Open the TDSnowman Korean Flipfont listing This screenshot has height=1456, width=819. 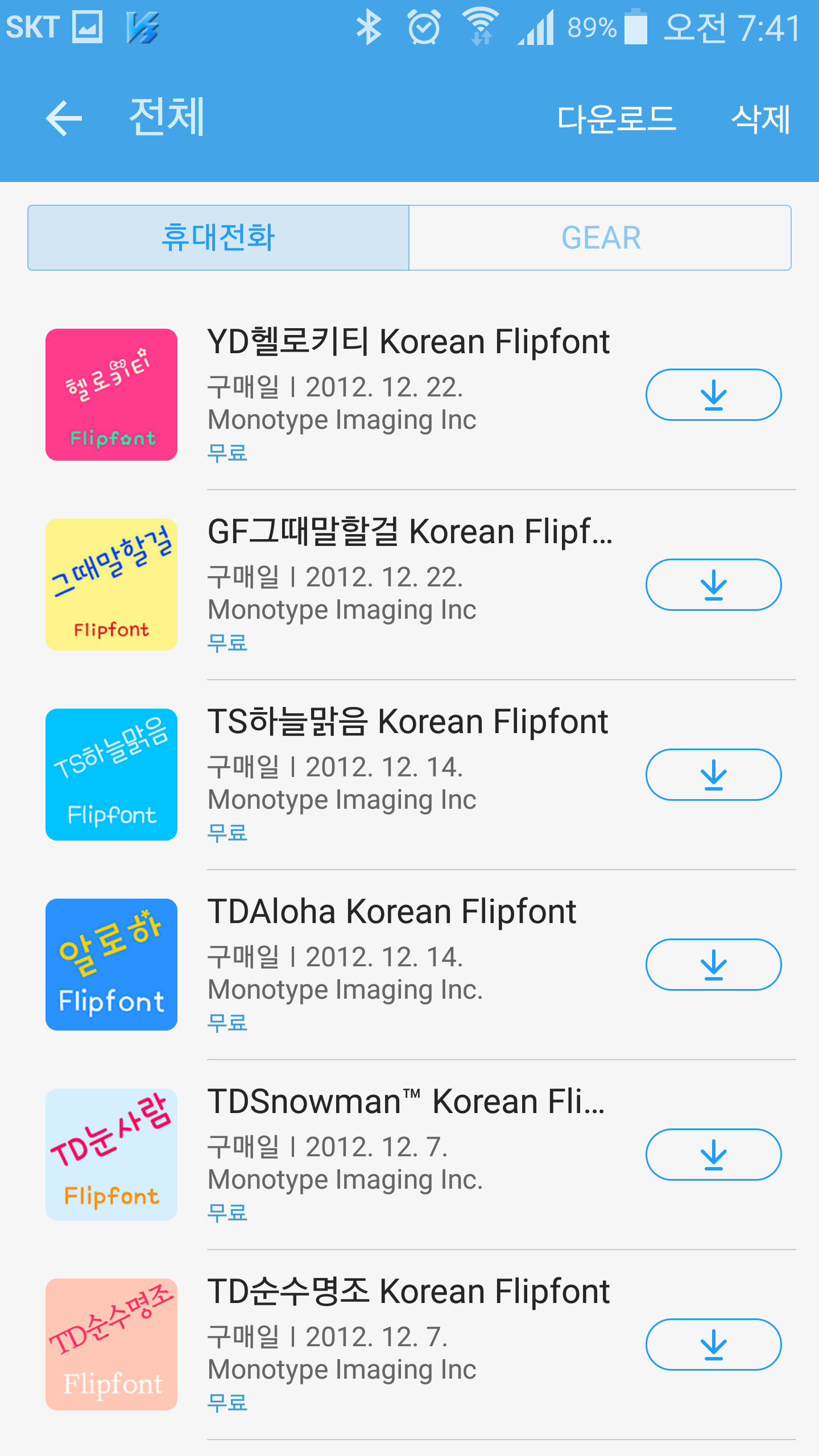406,1102
